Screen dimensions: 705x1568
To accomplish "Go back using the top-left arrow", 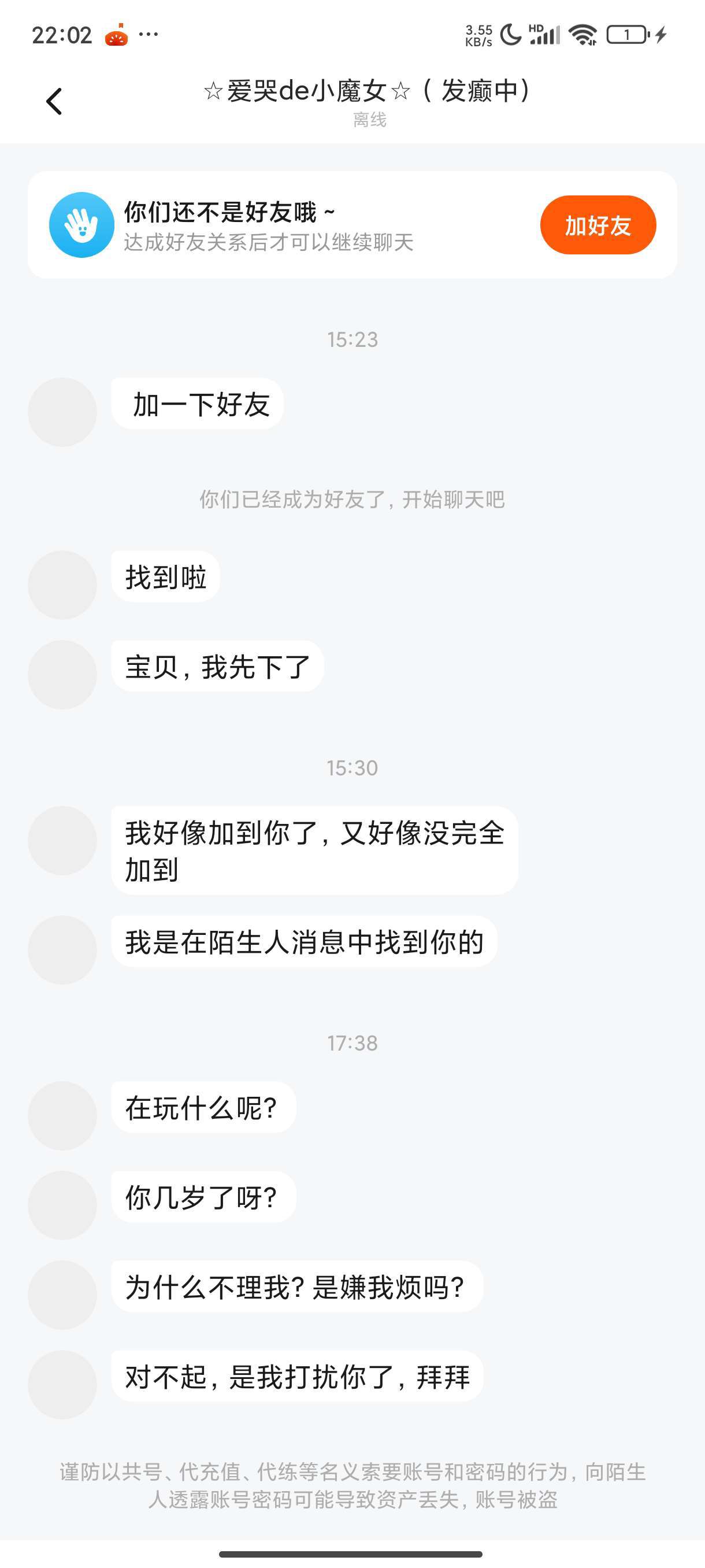I will coord(54,101).
